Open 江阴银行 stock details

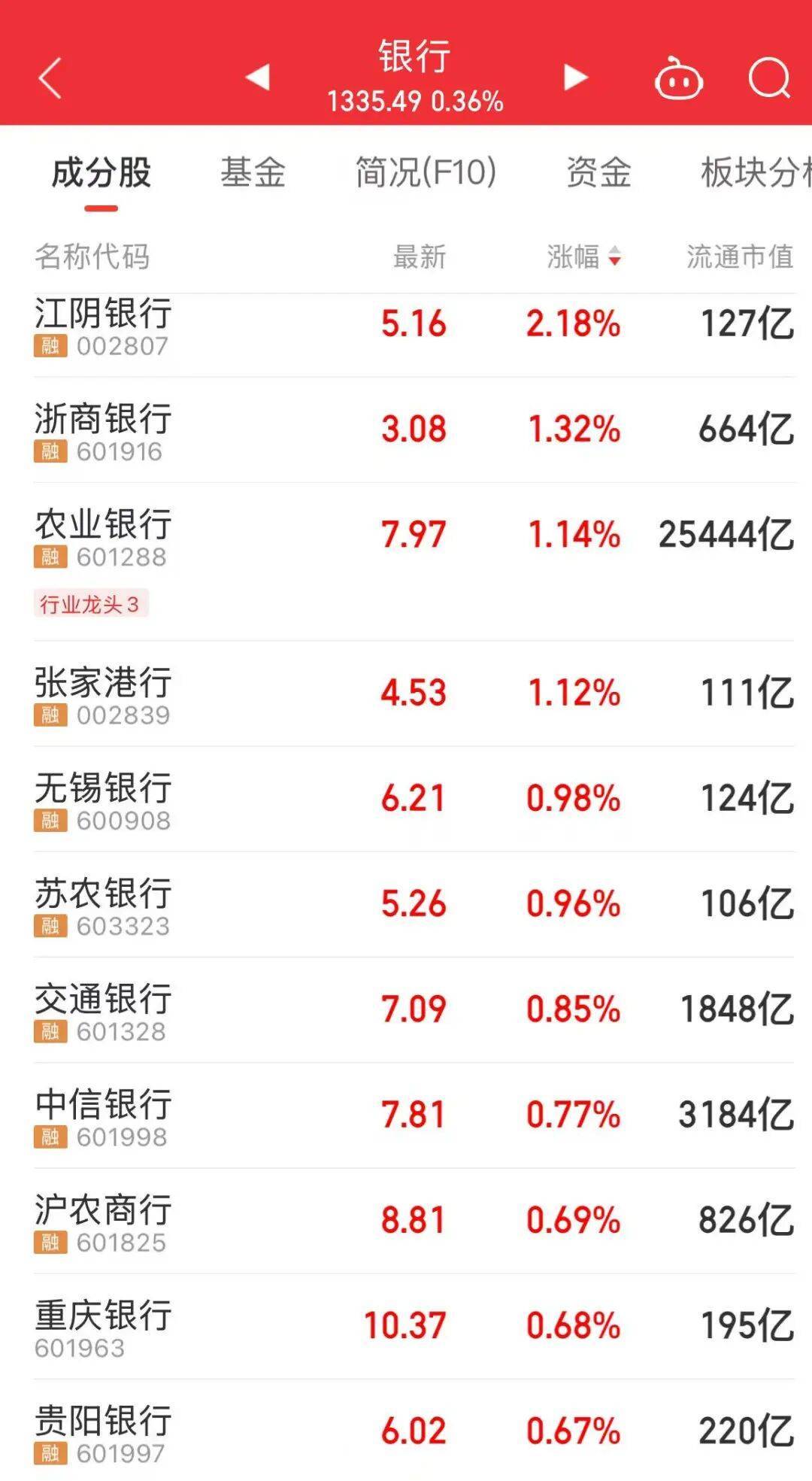103,326
